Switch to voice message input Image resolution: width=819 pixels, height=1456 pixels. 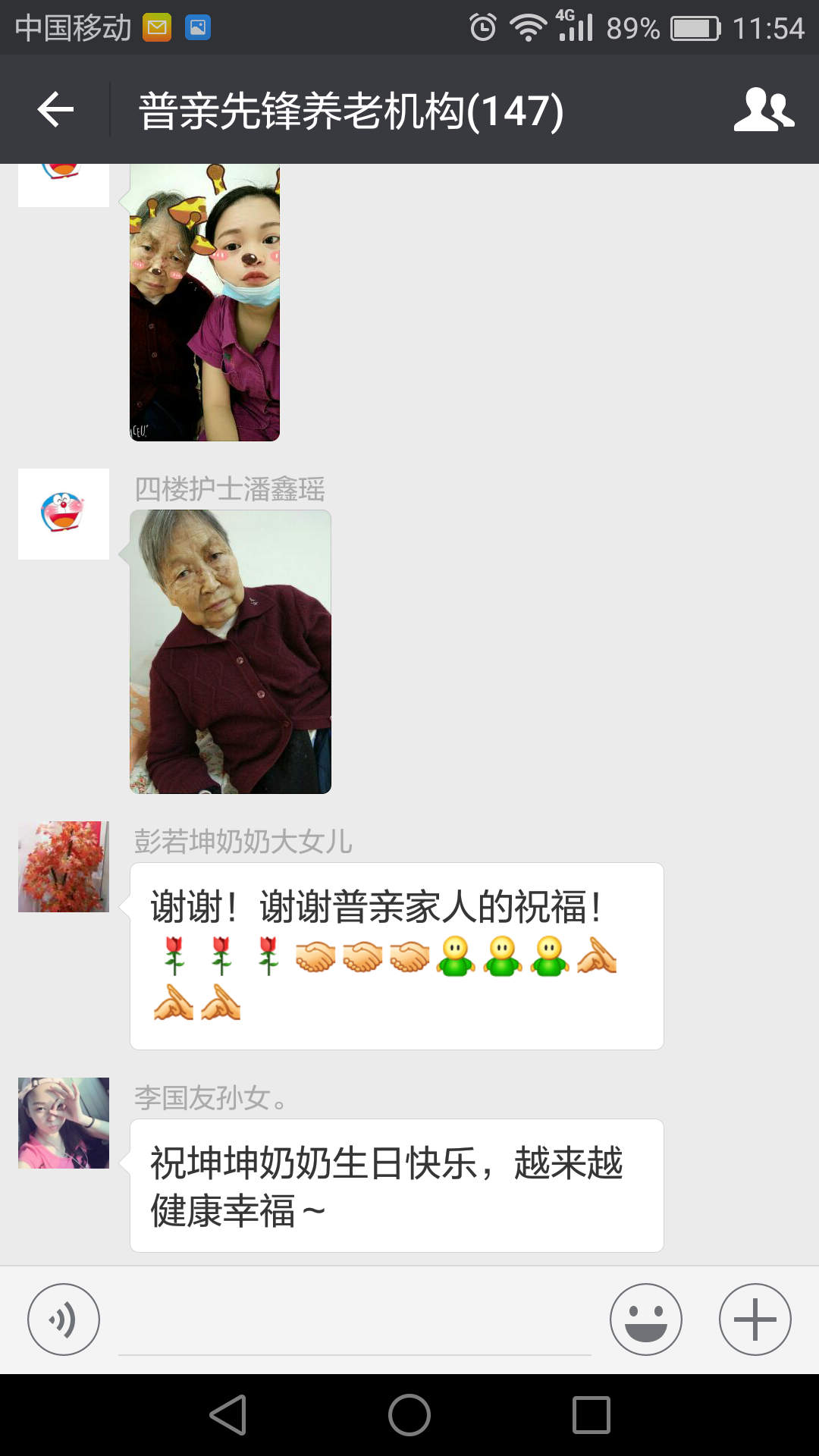pyautogui.click(x=64, y=1319)
